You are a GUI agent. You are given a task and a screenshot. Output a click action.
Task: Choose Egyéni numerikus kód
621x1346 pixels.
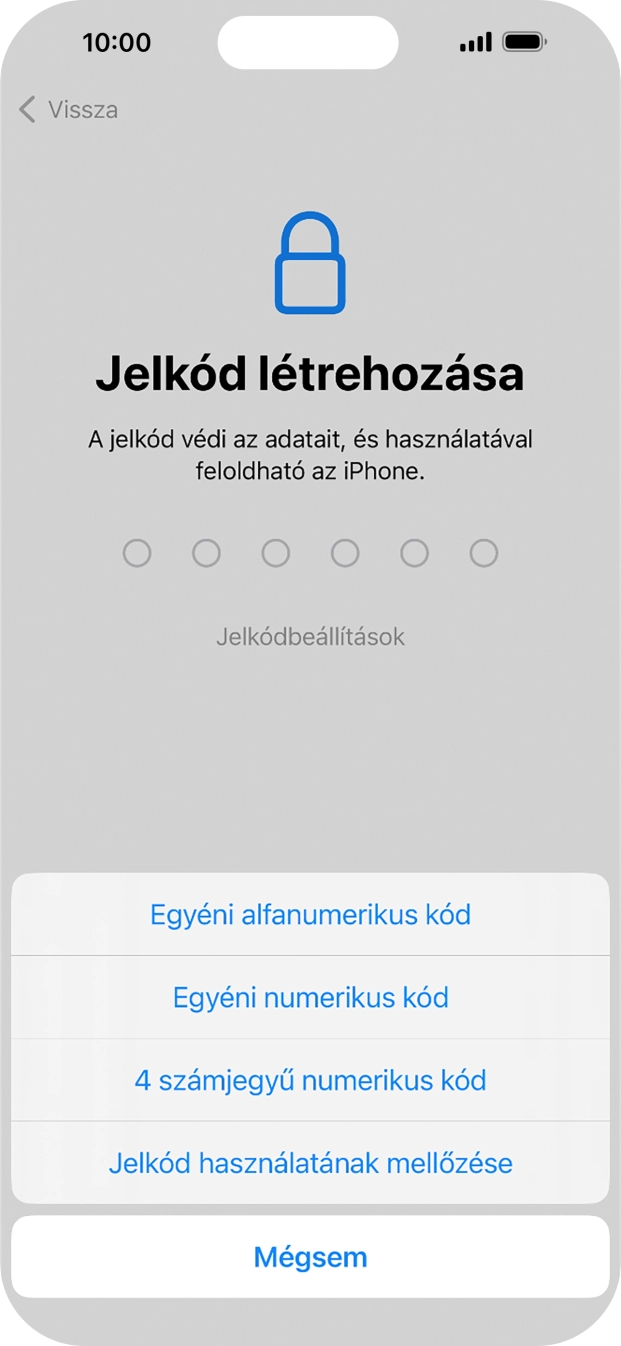click(310, 997)
